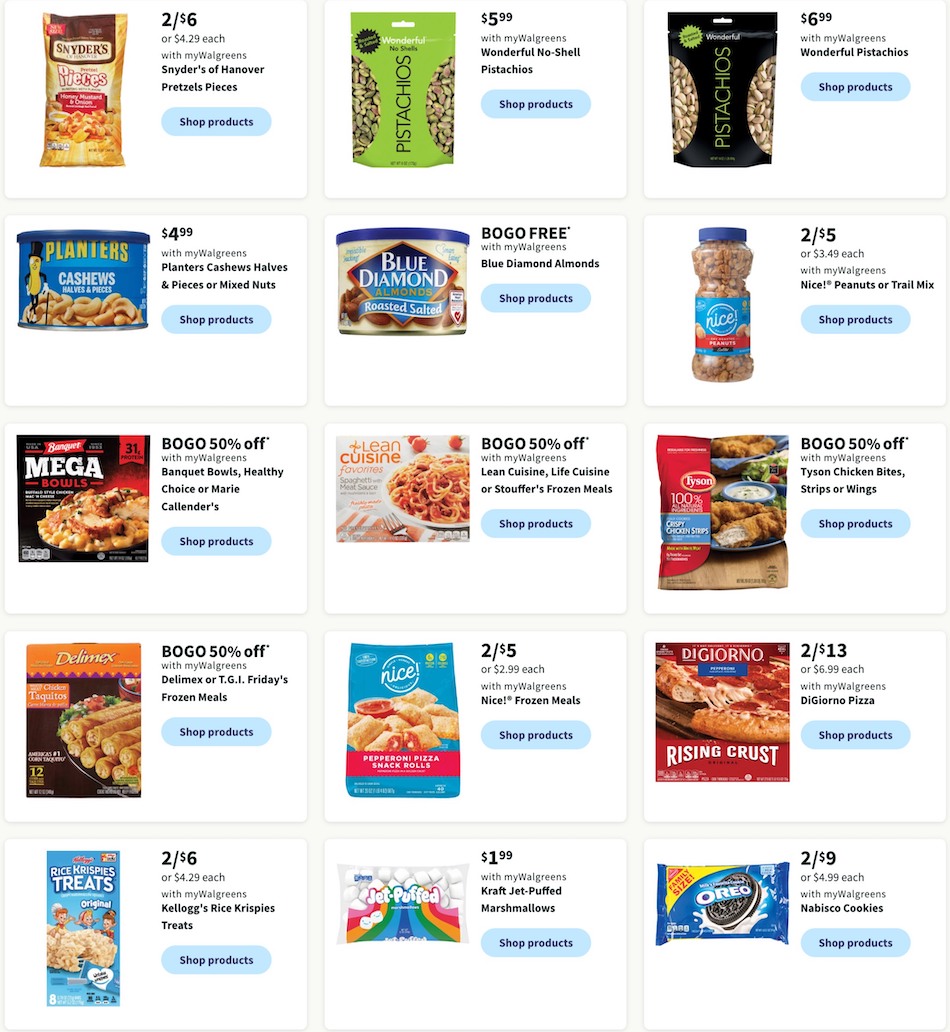Shop products for Snyder's of Hanover Pretzels Pieces
Screen dimensions: 950x1032
(x=216, y=122)
